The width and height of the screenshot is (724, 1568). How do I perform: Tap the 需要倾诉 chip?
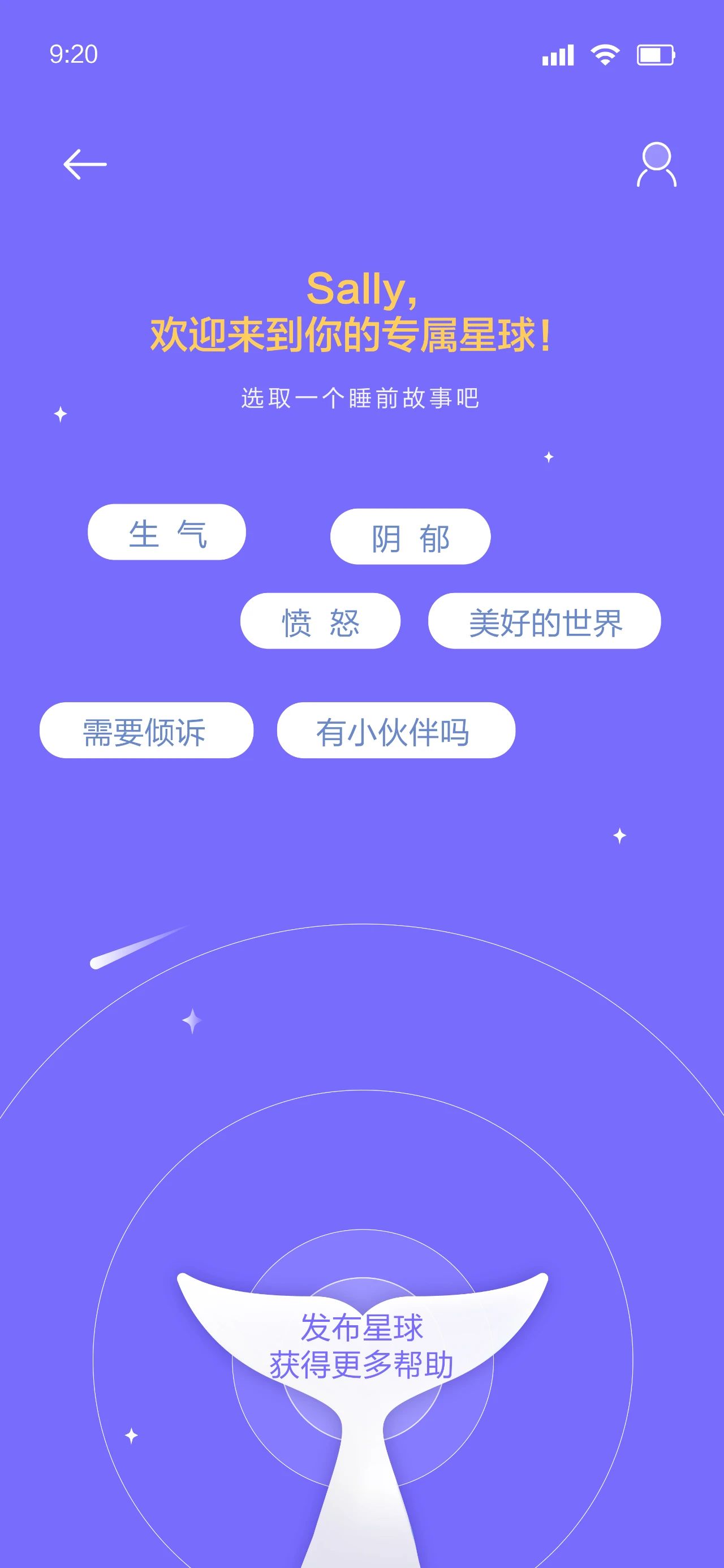pyautogui.click(x=146, y=731)
